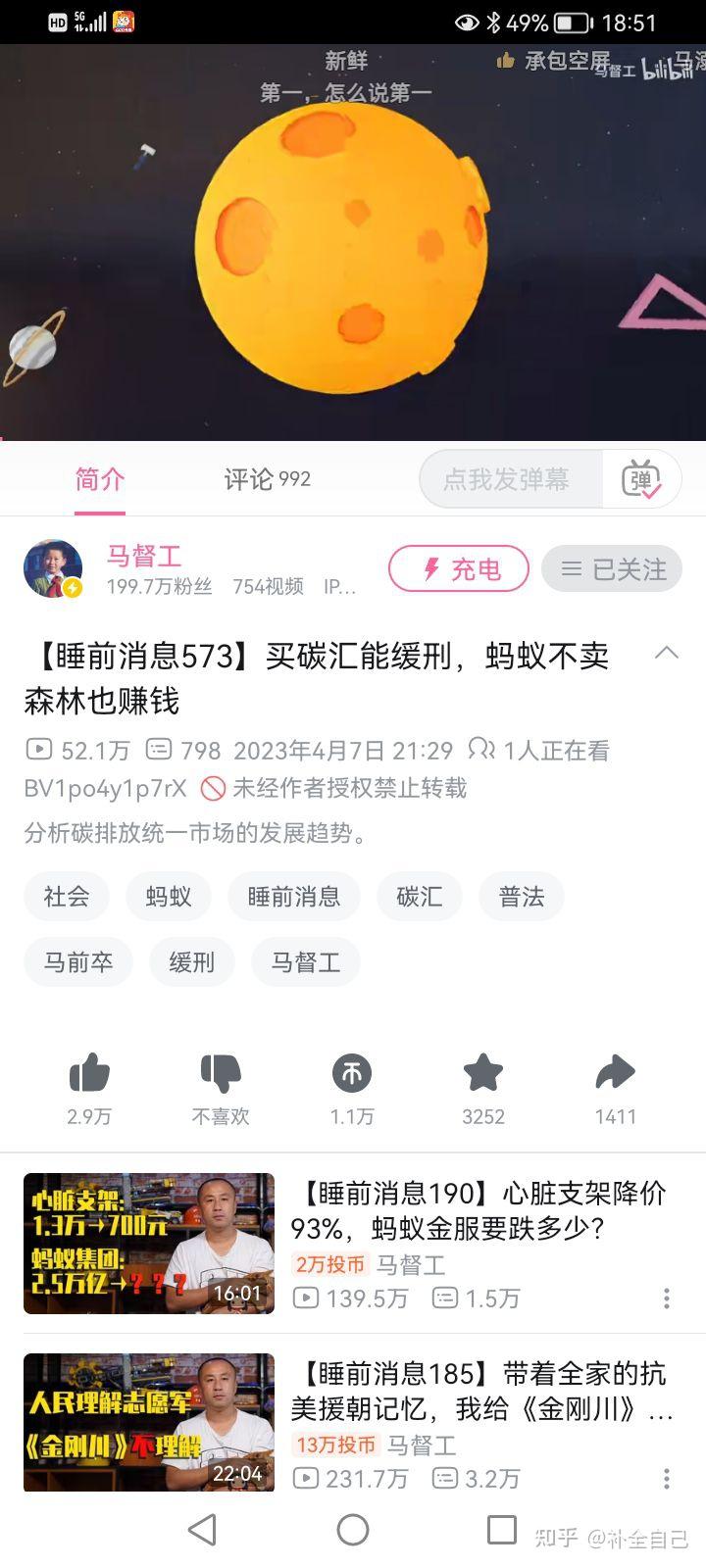Favorite the video with the star icon
Viewport: 706px width, 1568px height.
pos(483,1075)
